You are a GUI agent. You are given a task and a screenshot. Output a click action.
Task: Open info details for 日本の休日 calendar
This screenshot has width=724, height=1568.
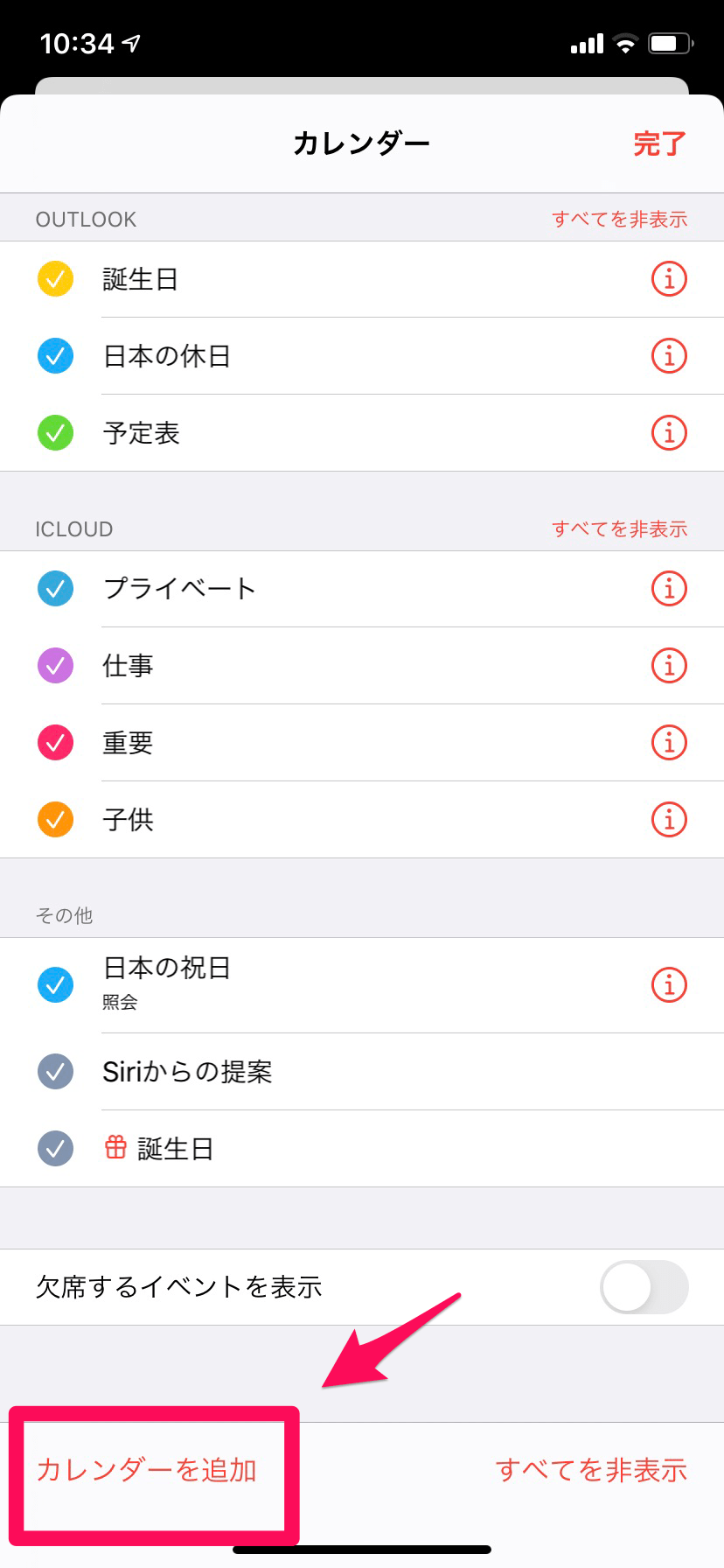click(668, 356)
